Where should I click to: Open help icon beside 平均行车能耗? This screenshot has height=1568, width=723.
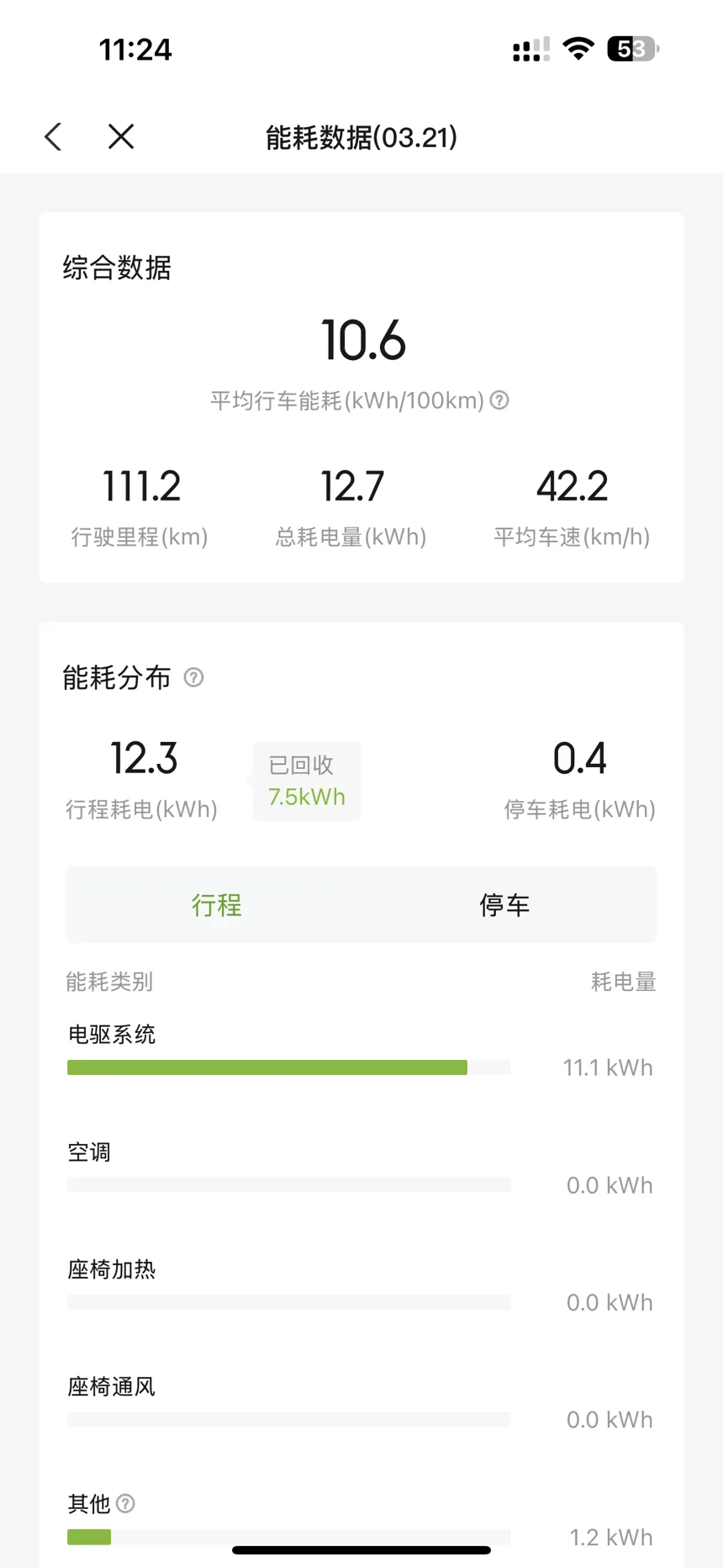click(x=499, y=400)
